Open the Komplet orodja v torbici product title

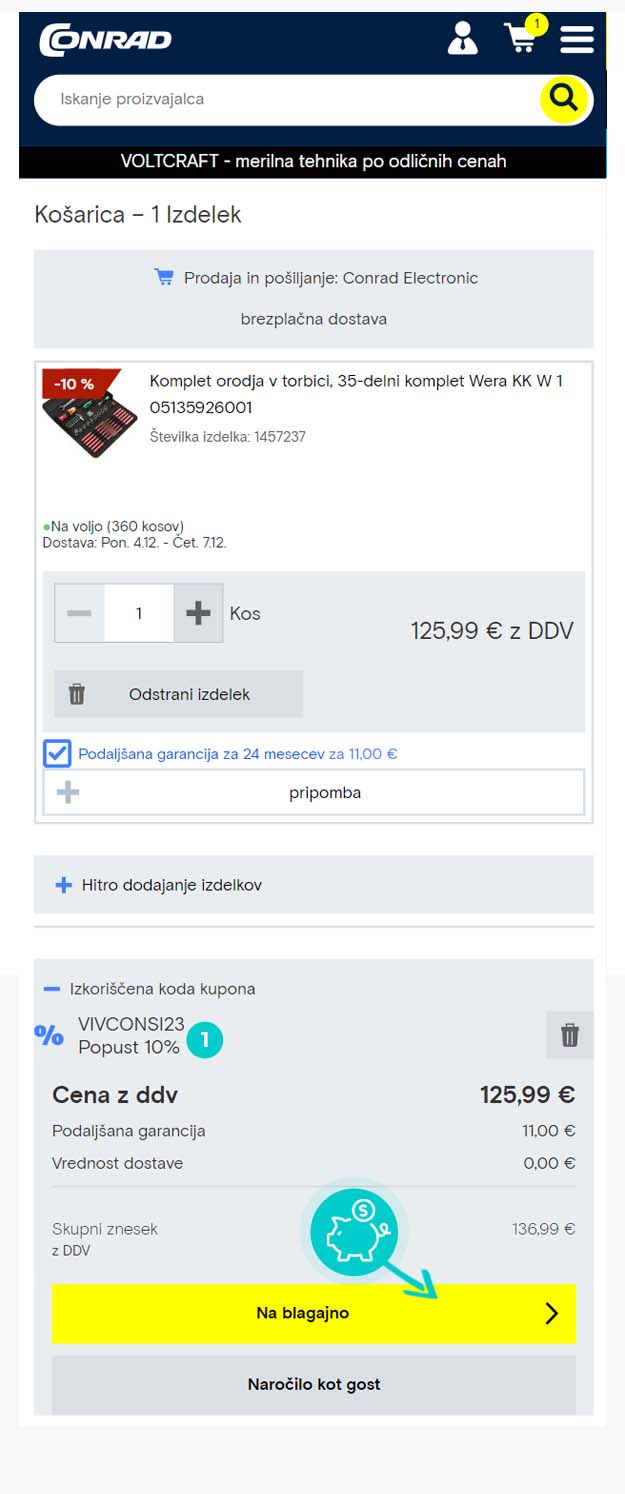(x=356, y=393)
